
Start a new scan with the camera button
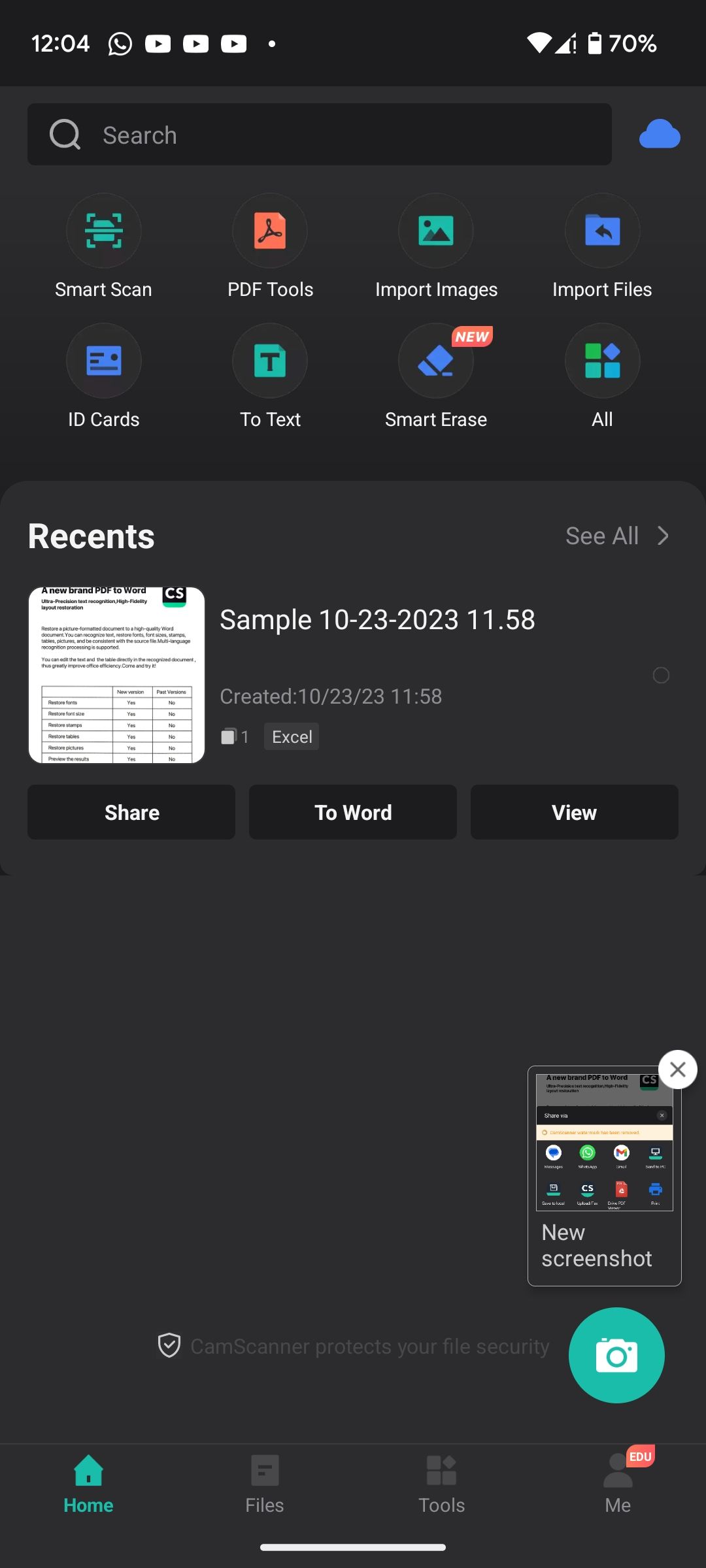tap(616, 1356)
